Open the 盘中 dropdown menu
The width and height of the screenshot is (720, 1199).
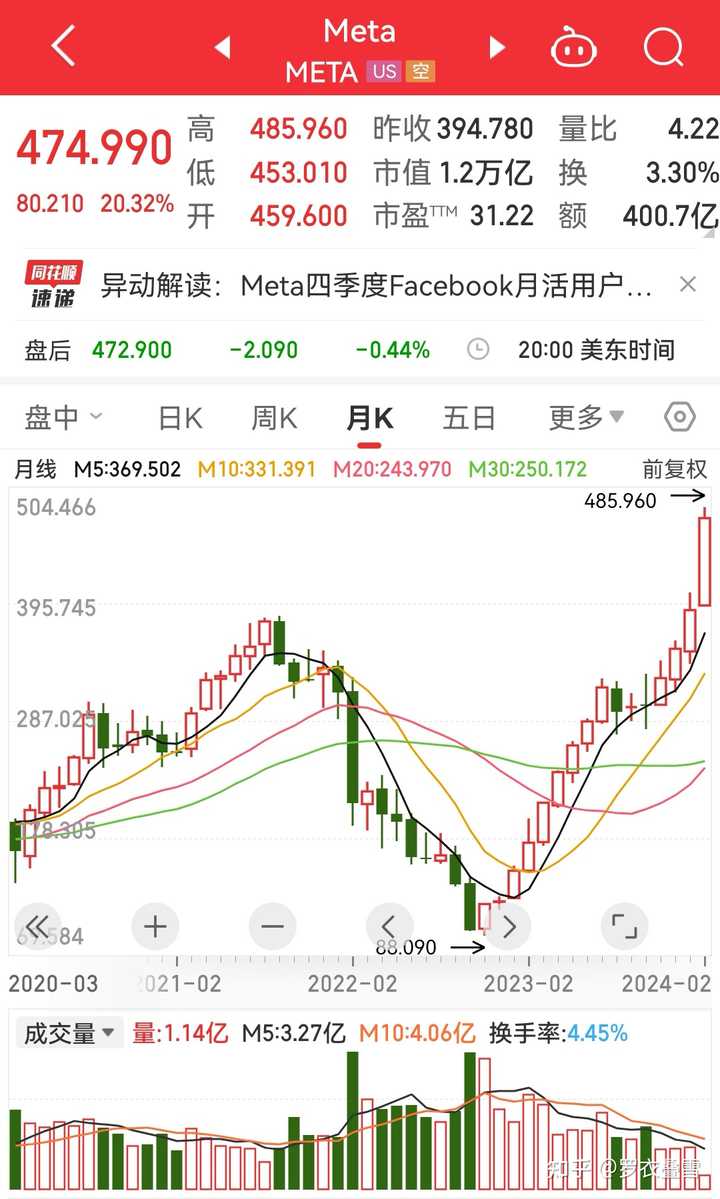click(64, 418)
